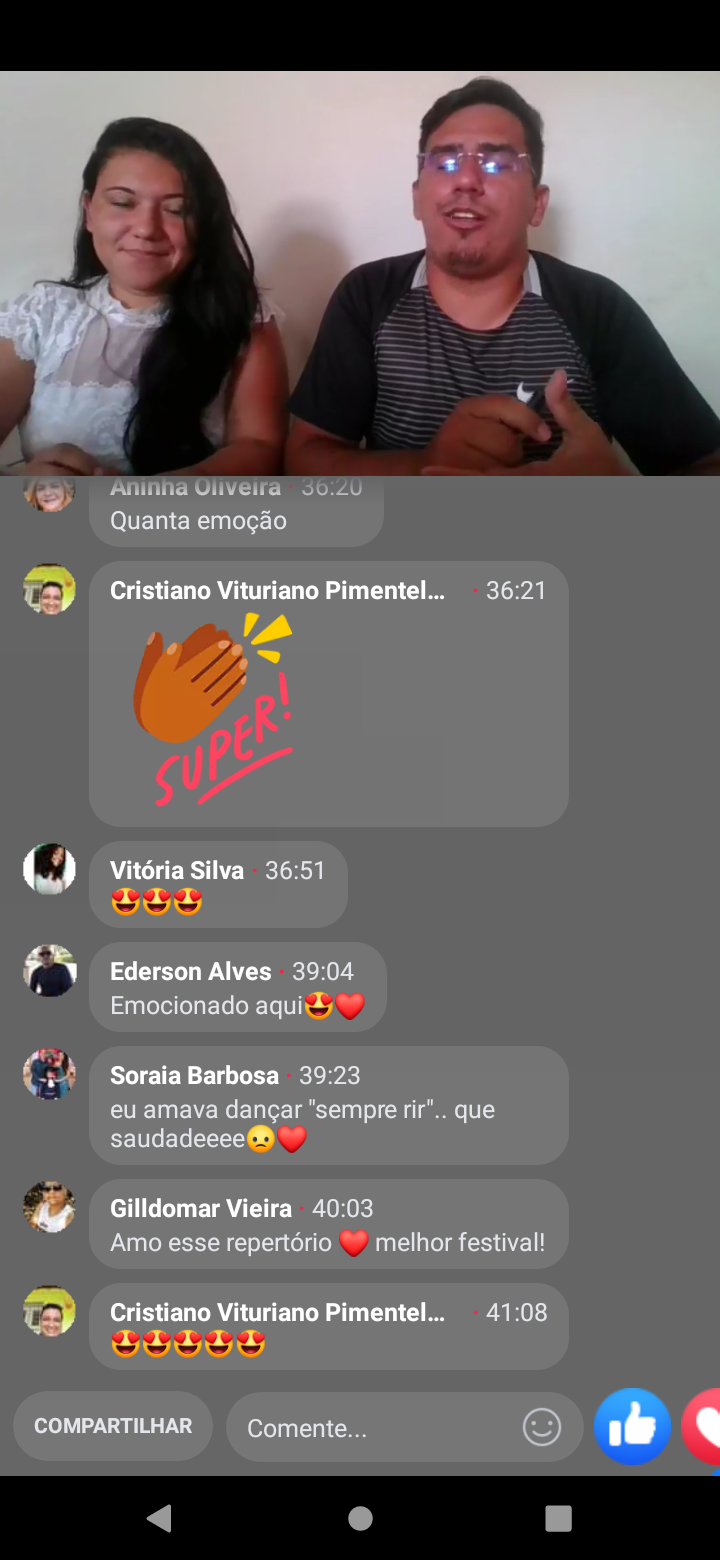The height and width of the screenshot is (1560, 720).
Task: View Ederson Alves's profile
Action: [49, 970]
